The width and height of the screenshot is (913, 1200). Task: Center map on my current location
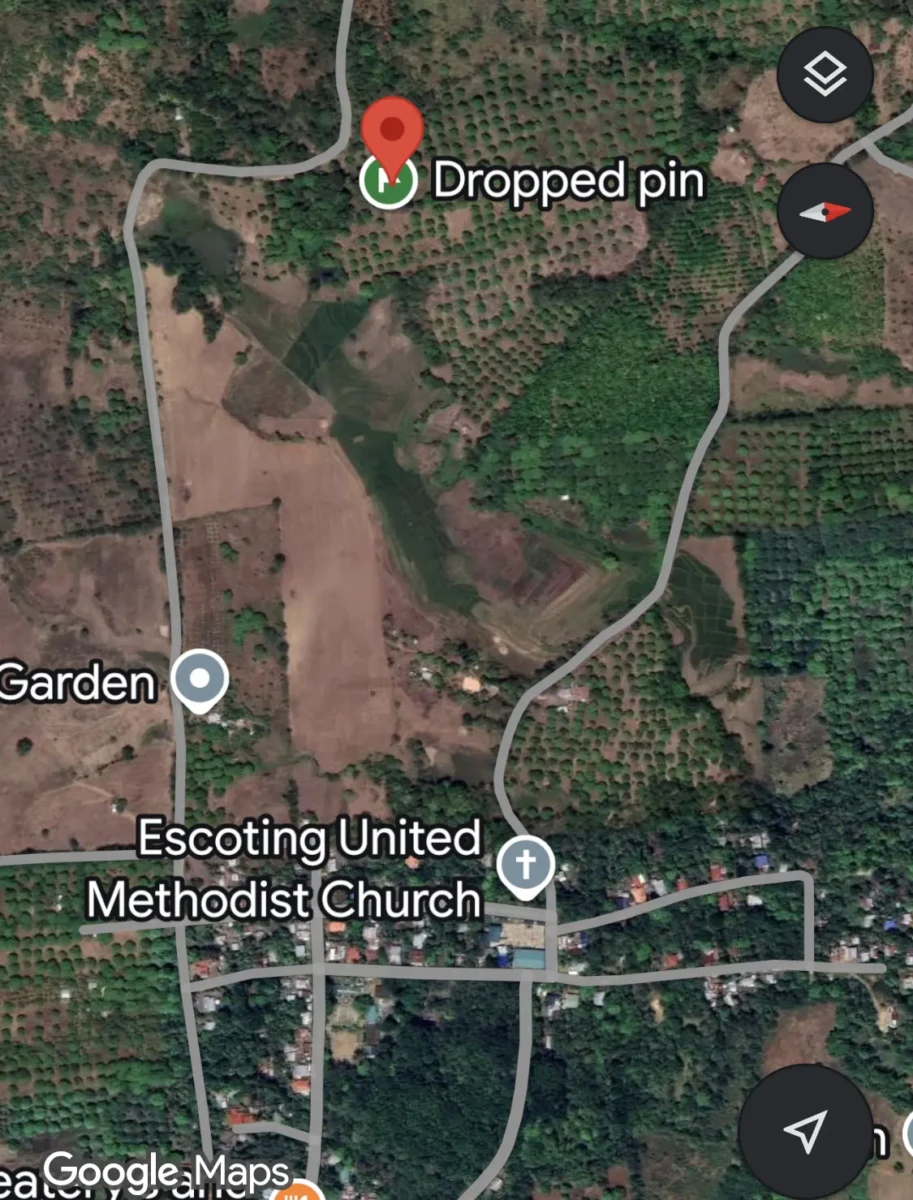click(805, 1130)
